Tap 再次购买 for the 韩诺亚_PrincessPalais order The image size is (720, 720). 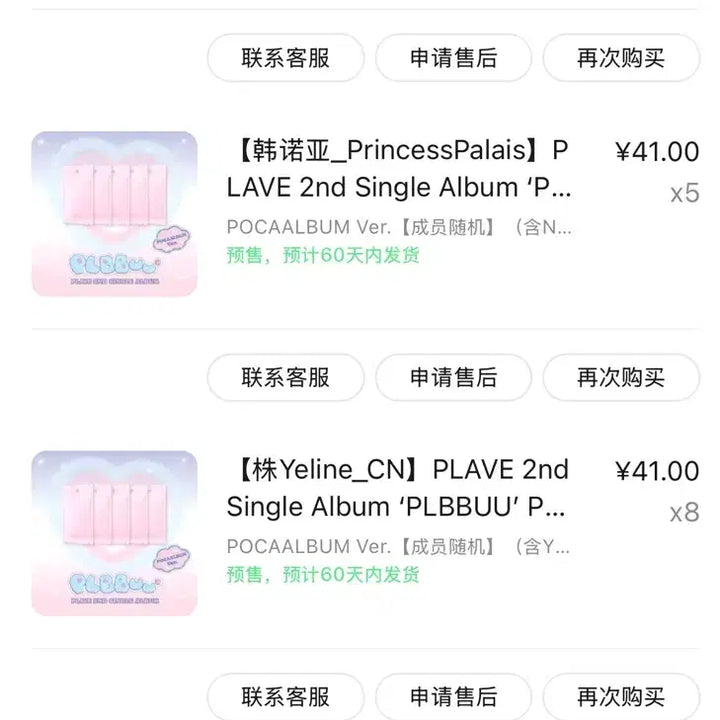click(620, 377)
